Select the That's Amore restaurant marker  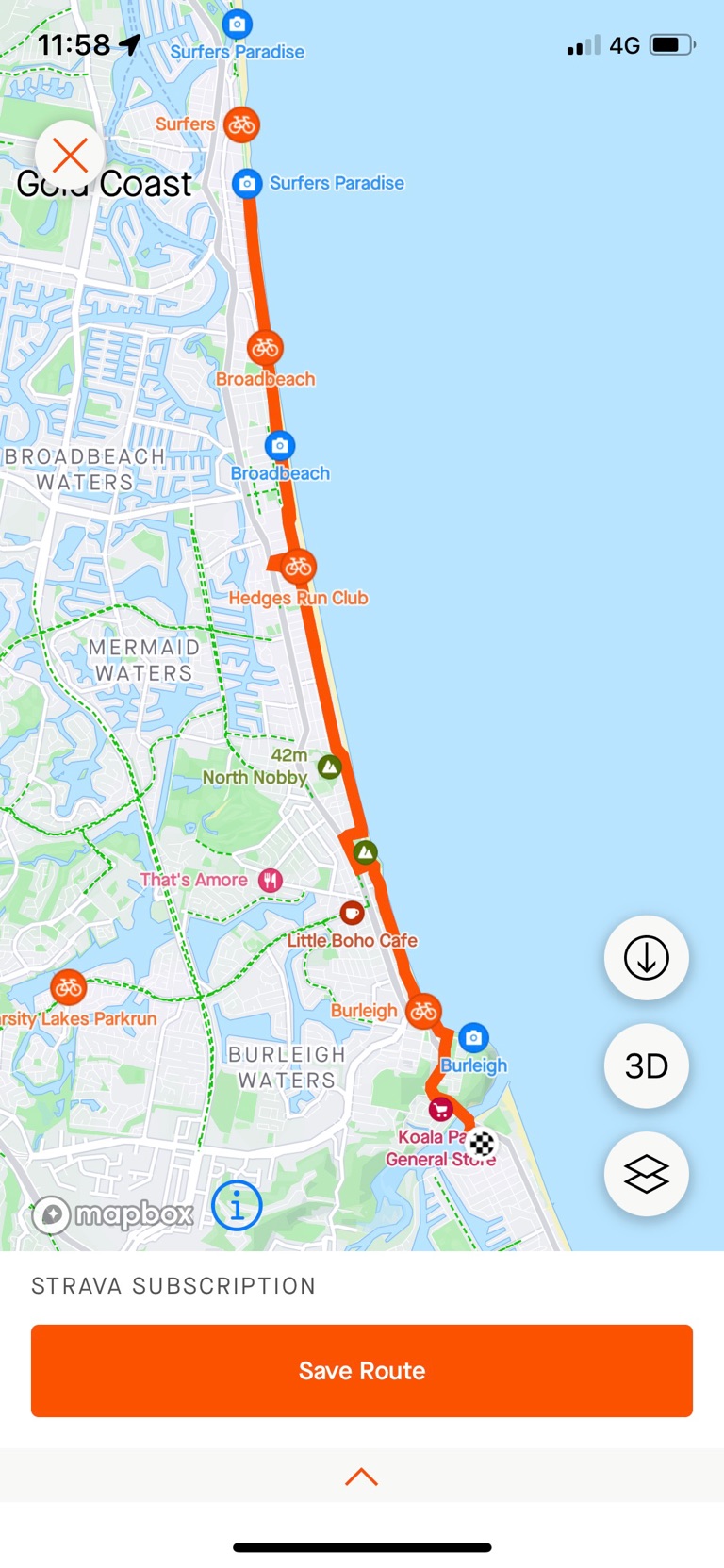click(271, 881)
